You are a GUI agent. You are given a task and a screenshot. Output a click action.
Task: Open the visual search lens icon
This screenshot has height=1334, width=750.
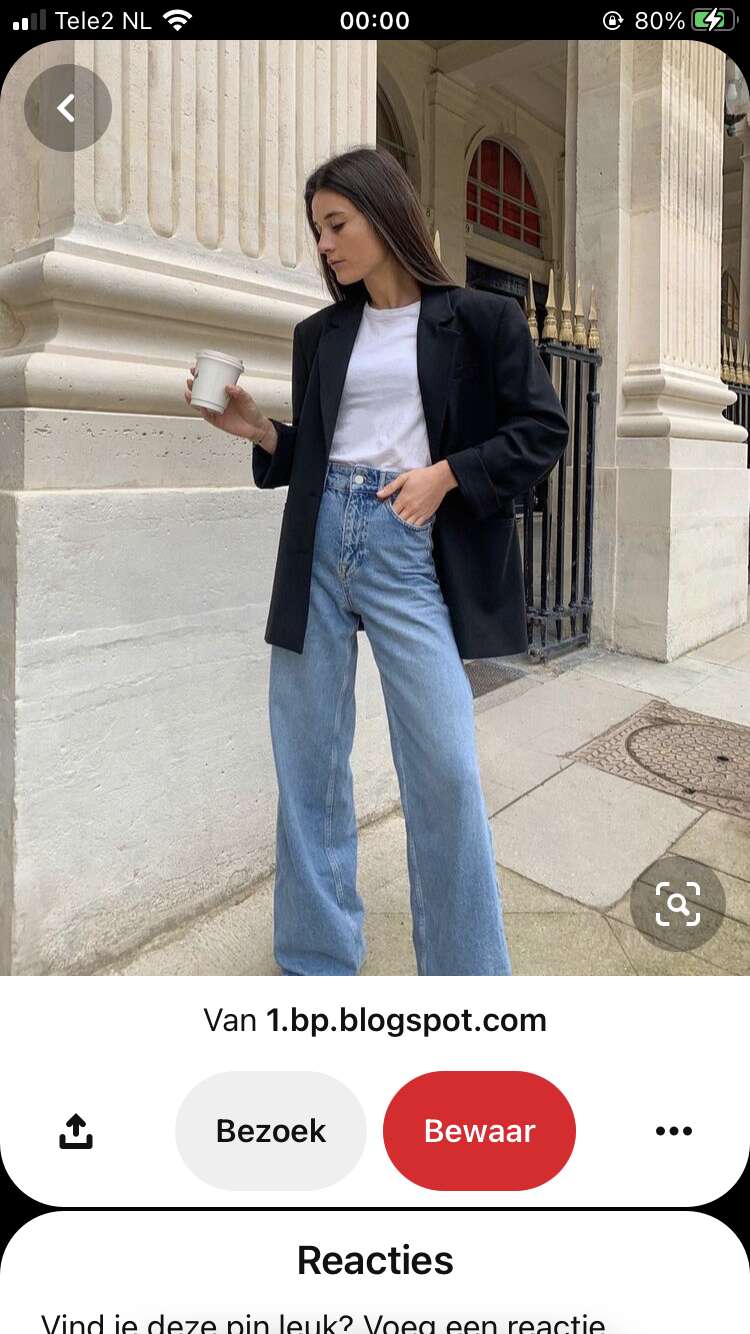click(x=677, y=903)
